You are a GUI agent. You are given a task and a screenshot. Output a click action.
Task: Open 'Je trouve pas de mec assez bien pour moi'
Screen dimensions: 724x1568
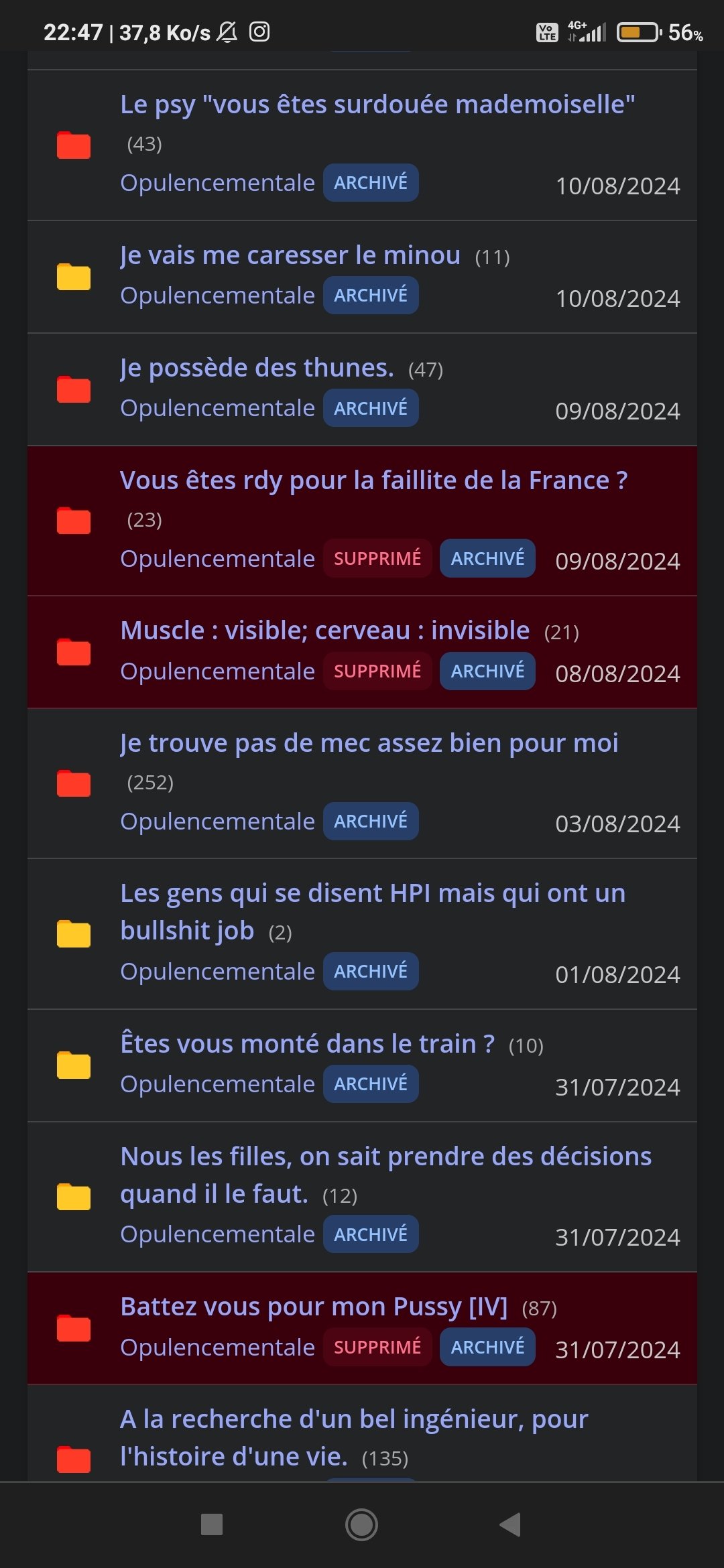[x=369, y=743]
